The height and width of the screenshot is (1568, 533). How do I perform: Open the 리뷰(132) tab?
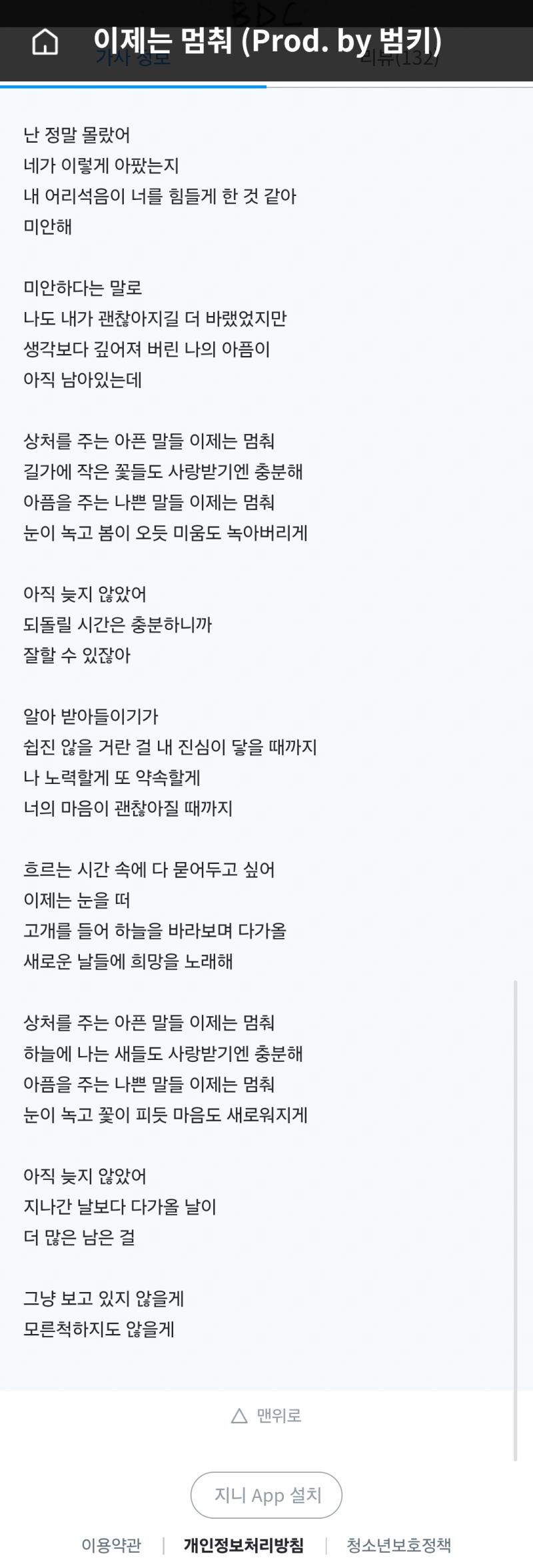[x=400, y=60]
